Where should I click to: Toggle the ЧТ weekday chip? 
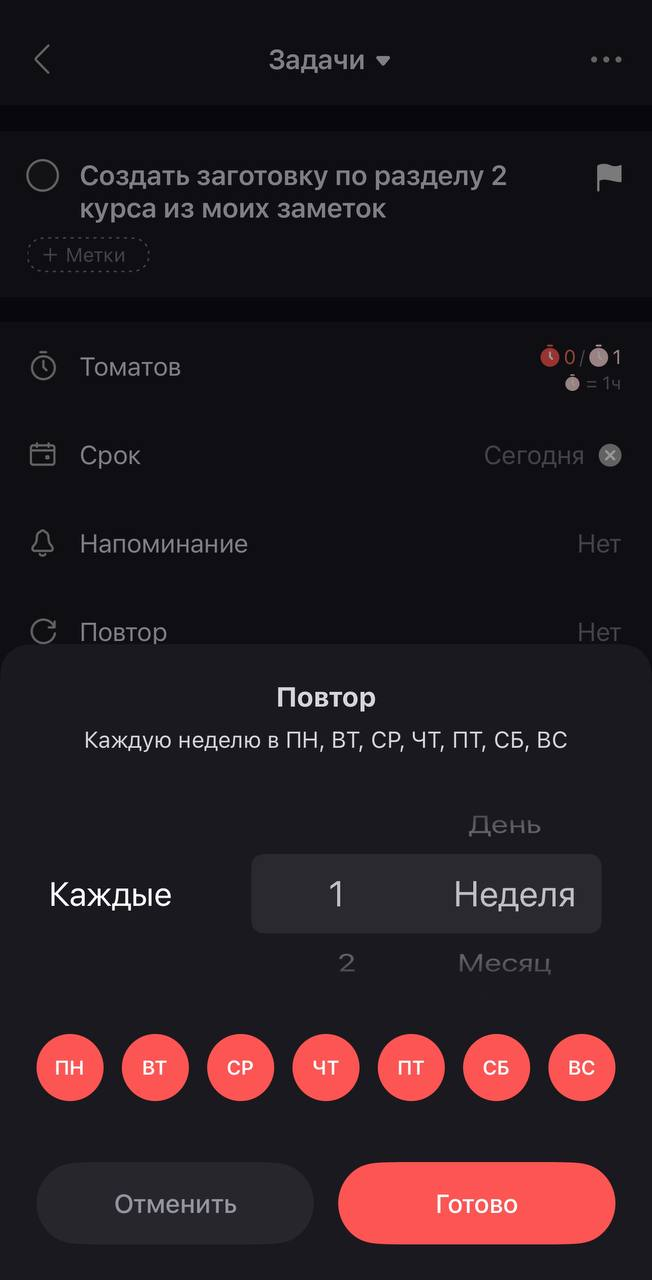click(326, 1067)
